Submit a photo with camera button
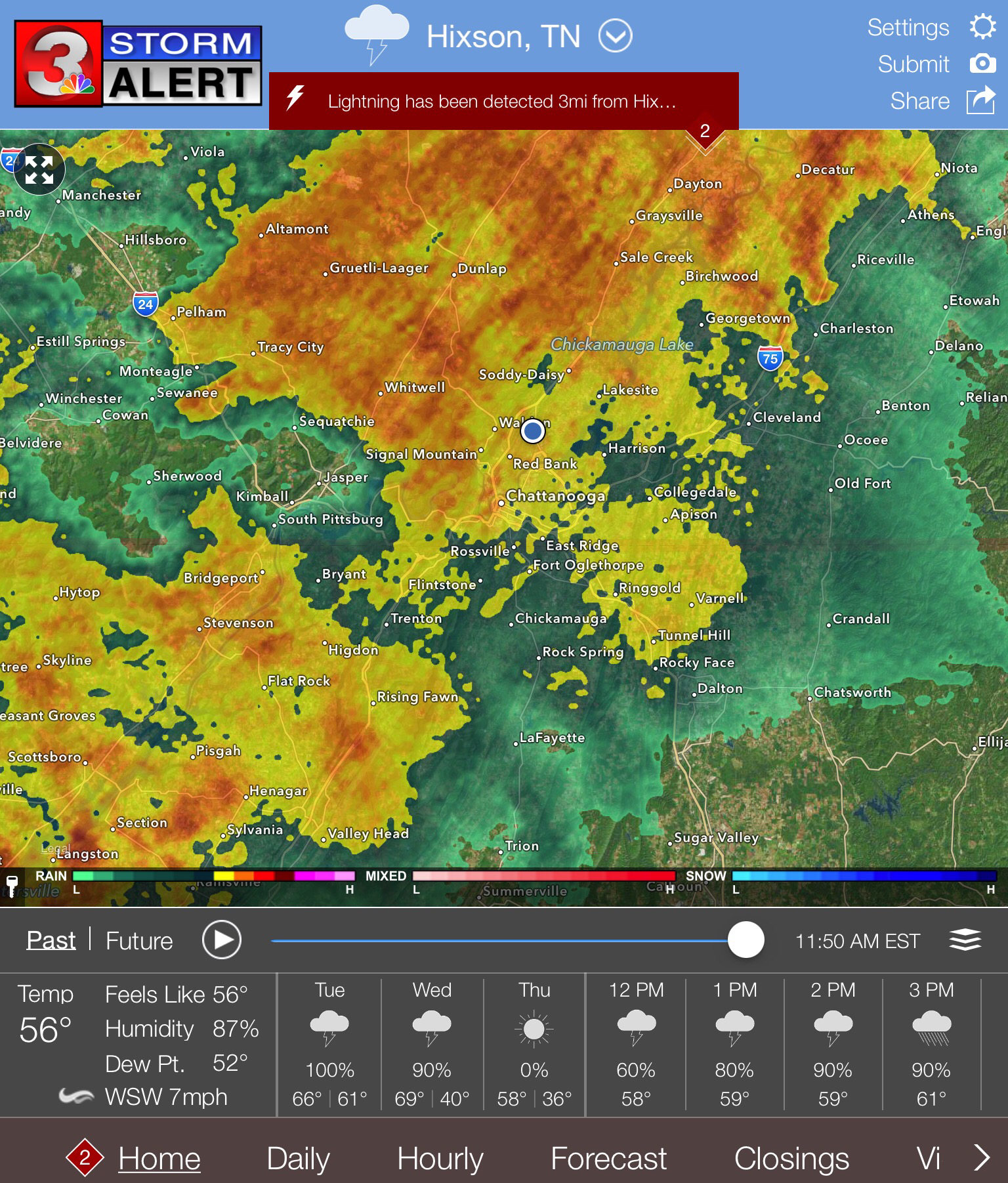The image size is (1008, 1183). pos(982,64)
